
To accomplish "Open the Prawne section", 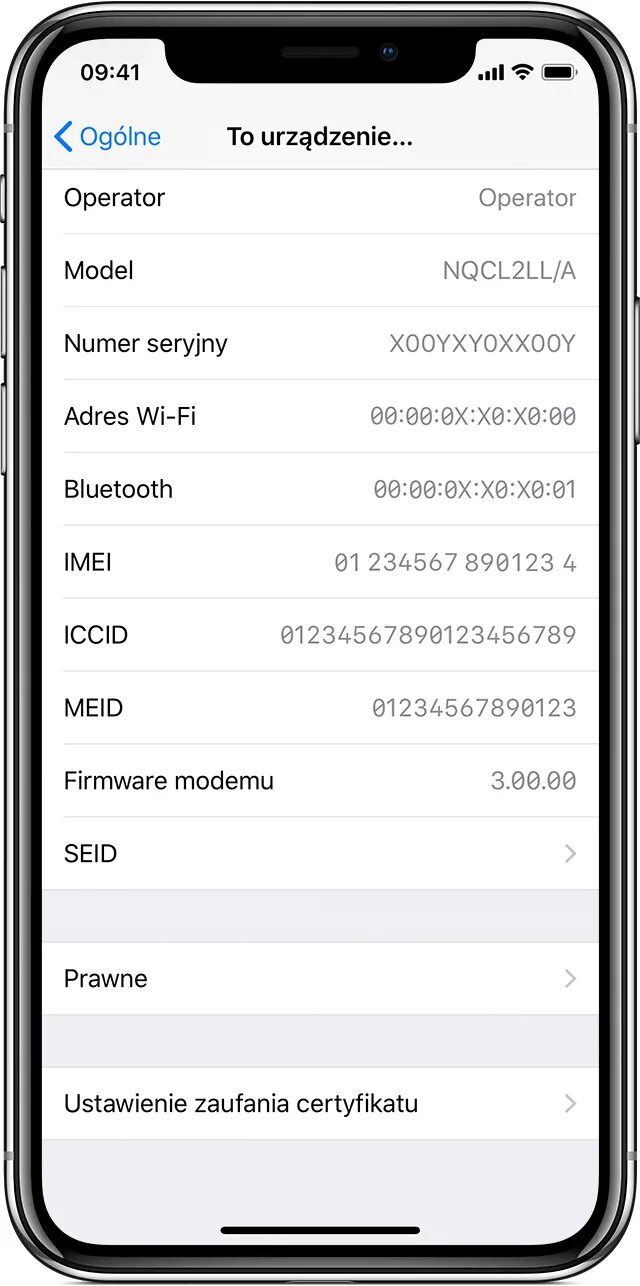I will pos(320,978).
